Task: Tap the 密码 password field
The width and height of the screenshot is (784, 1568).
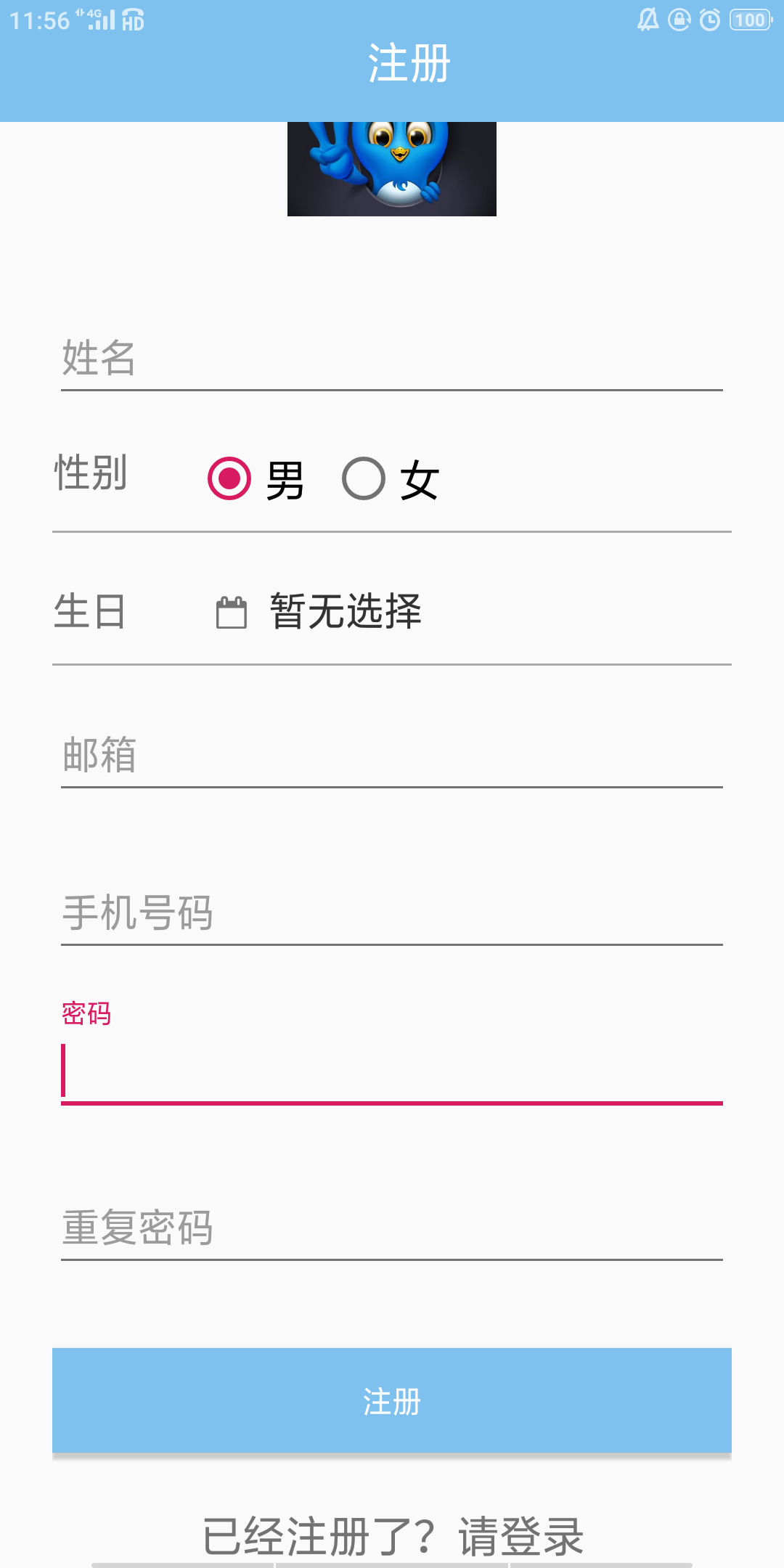Action: click(392, 1071)
